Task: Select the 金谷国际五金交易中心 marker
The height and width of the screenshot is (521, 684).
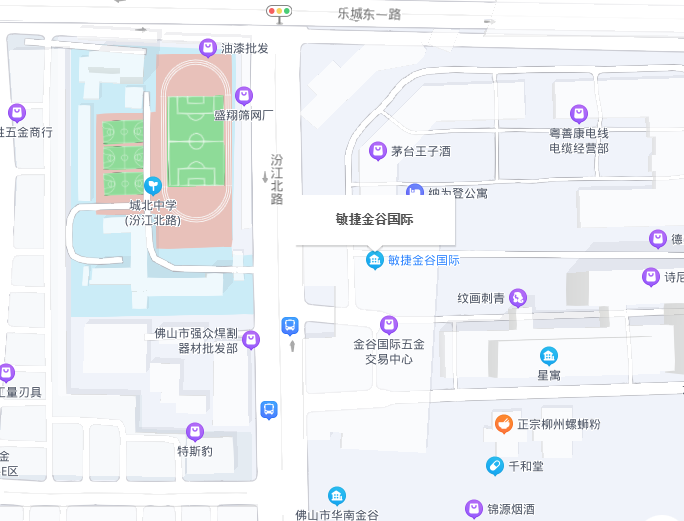Action: [389, 324]
